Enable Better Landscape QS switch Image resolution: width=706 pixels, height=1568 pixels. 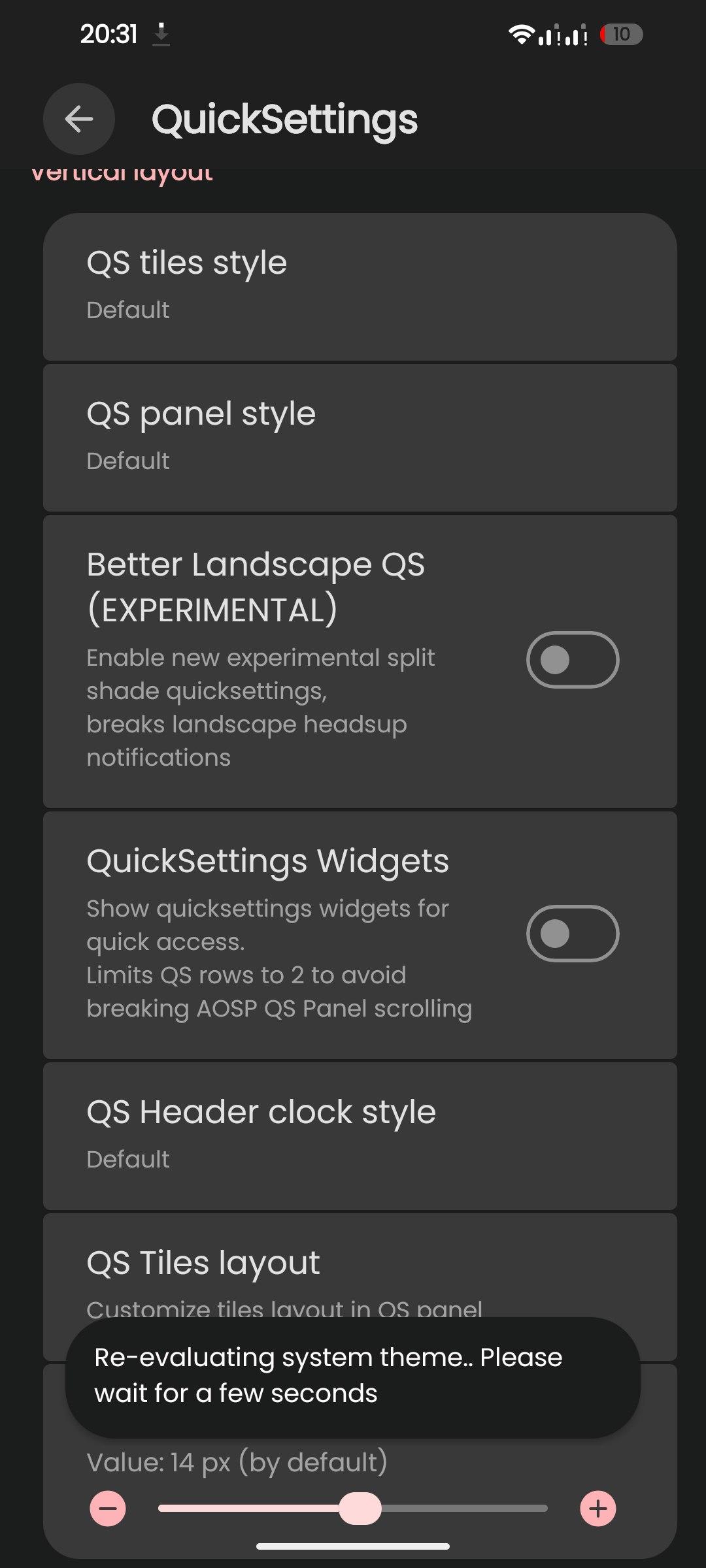(x=573, y=660)
